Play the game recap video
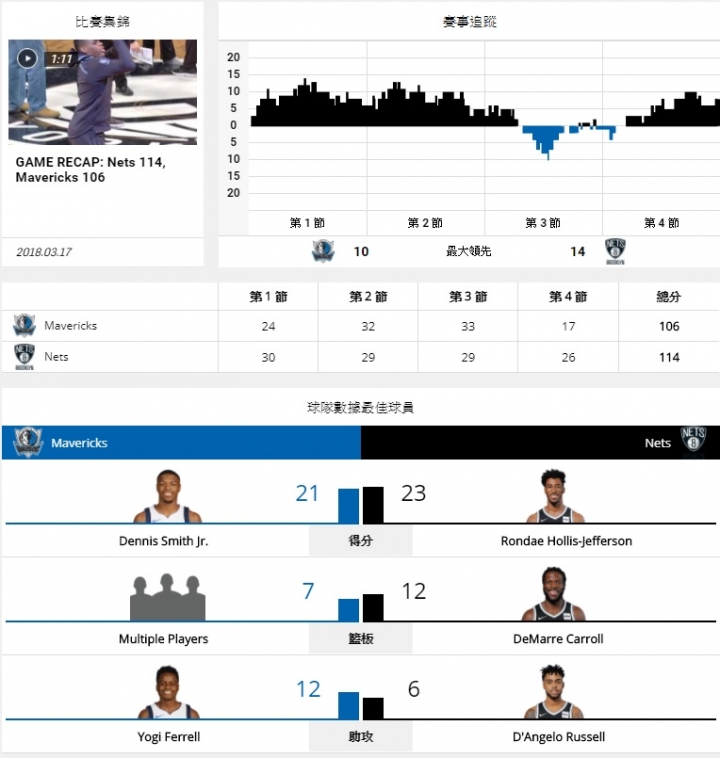 [x=28, y=58]
